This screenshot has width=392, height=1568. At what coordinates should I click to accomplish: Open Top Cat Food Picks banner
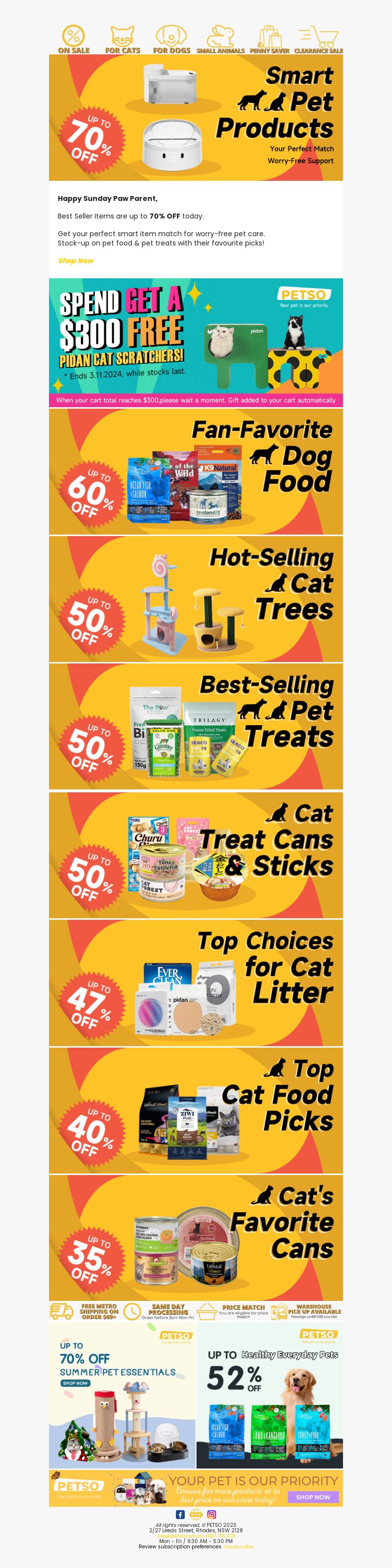(x=196, y=1110)
